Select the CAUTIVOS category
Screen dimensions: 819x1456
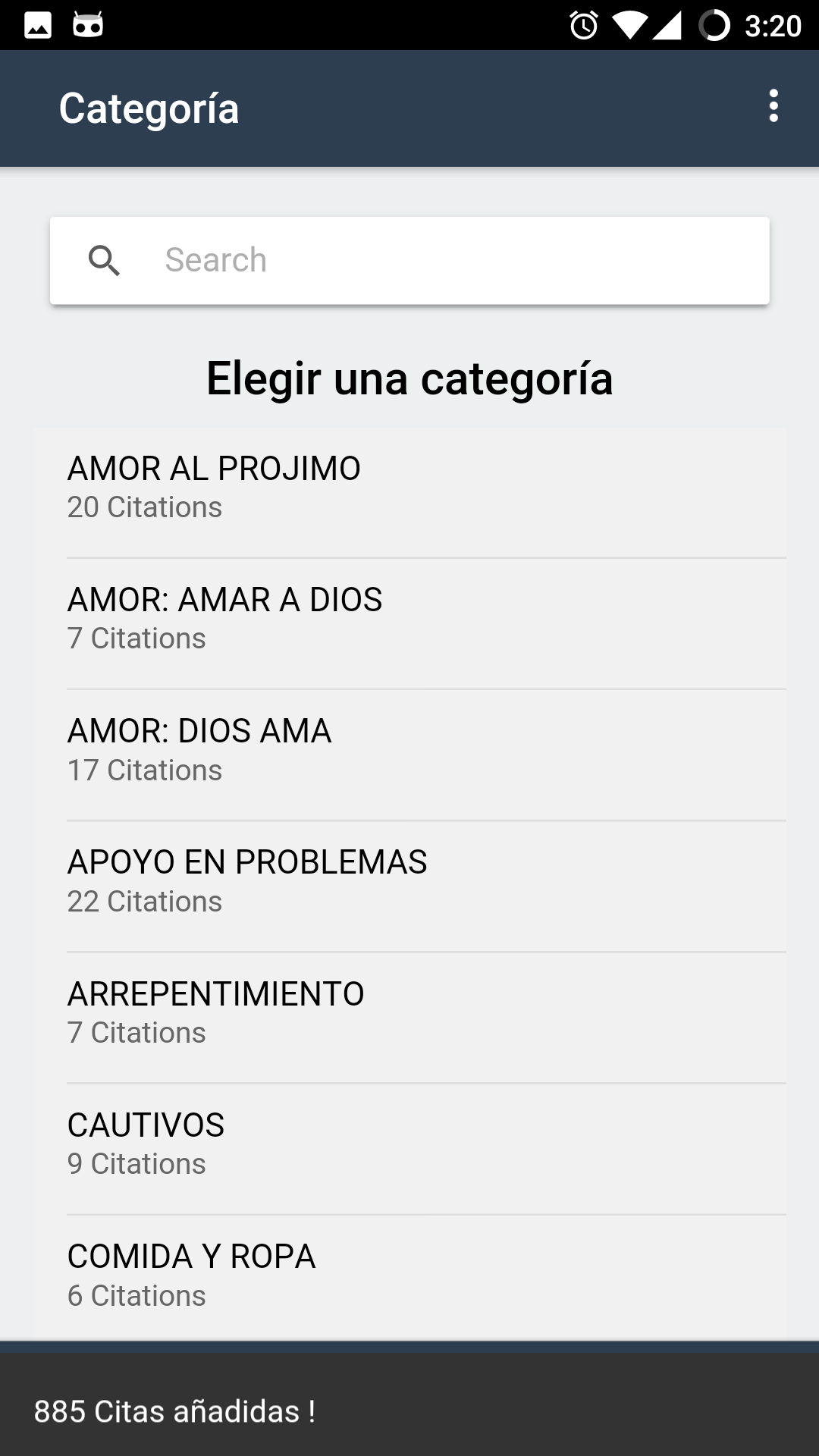[x=409, y=1144]
